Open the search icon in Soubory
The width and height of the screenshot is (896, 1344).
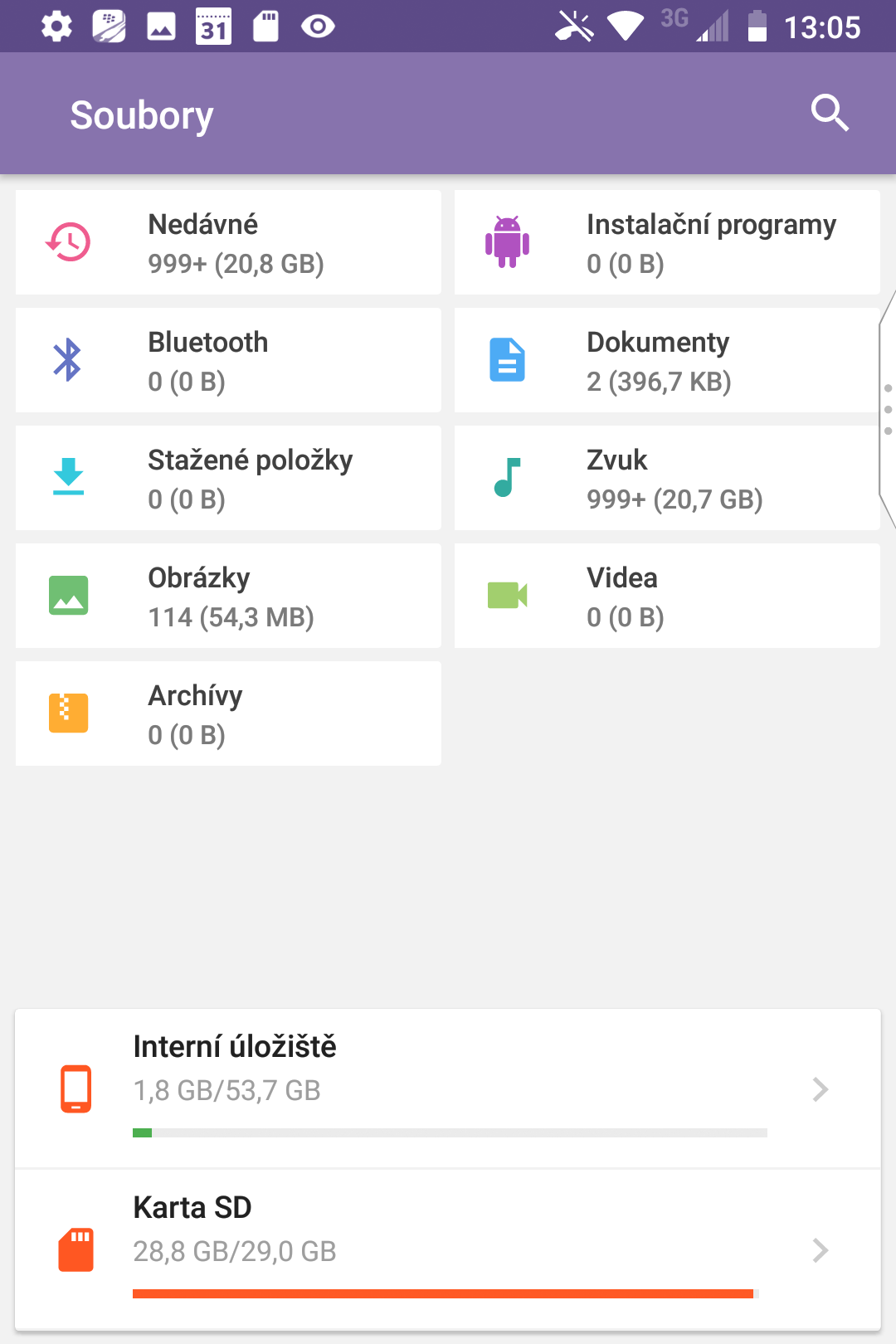(x=830, y=113)
